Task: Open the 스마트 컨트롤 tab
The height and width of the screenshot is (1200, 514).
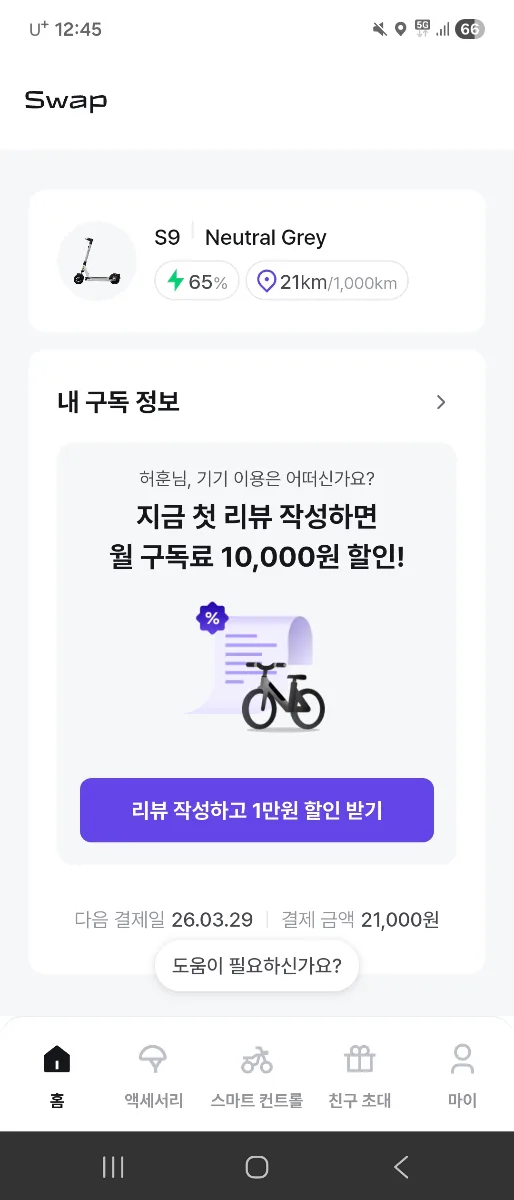Action: click(257, 1077)
